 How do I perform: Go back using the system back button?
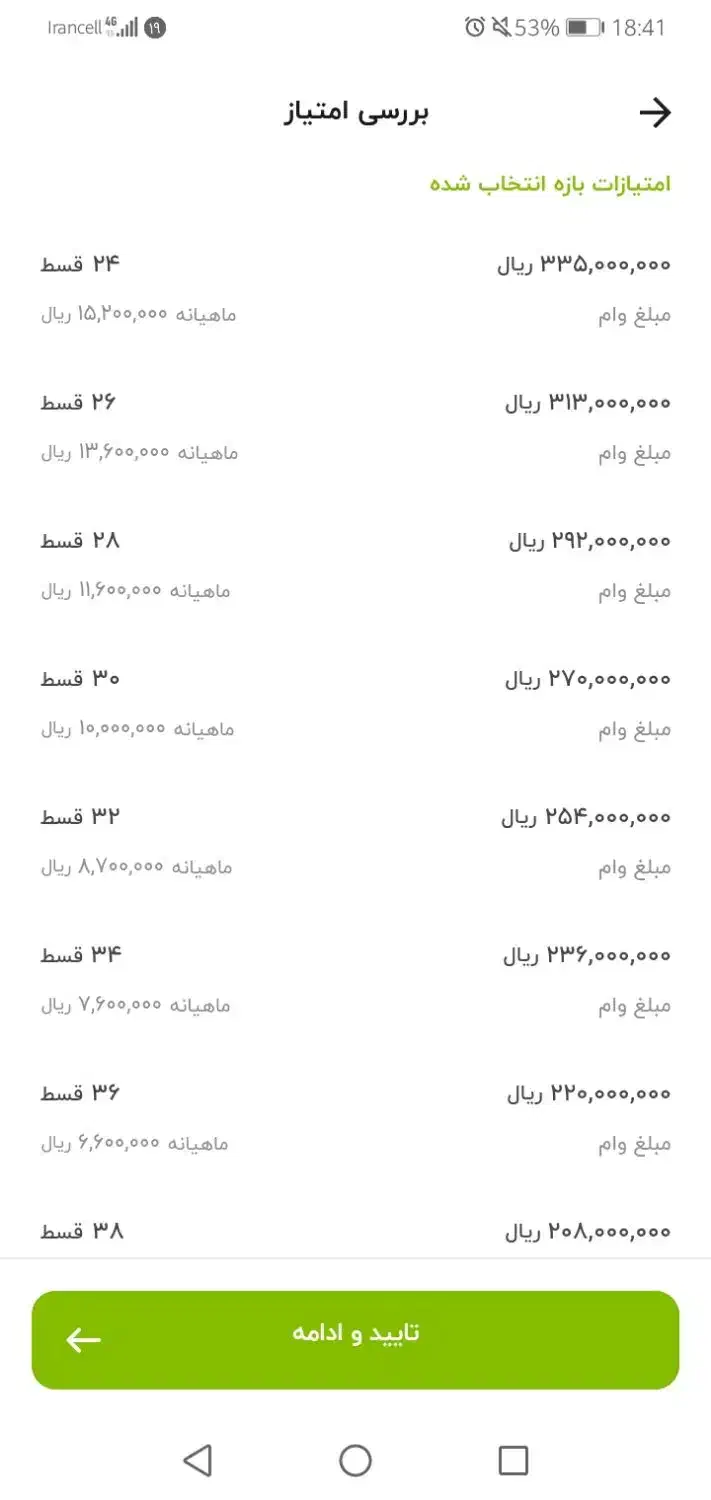(198, 1461)
